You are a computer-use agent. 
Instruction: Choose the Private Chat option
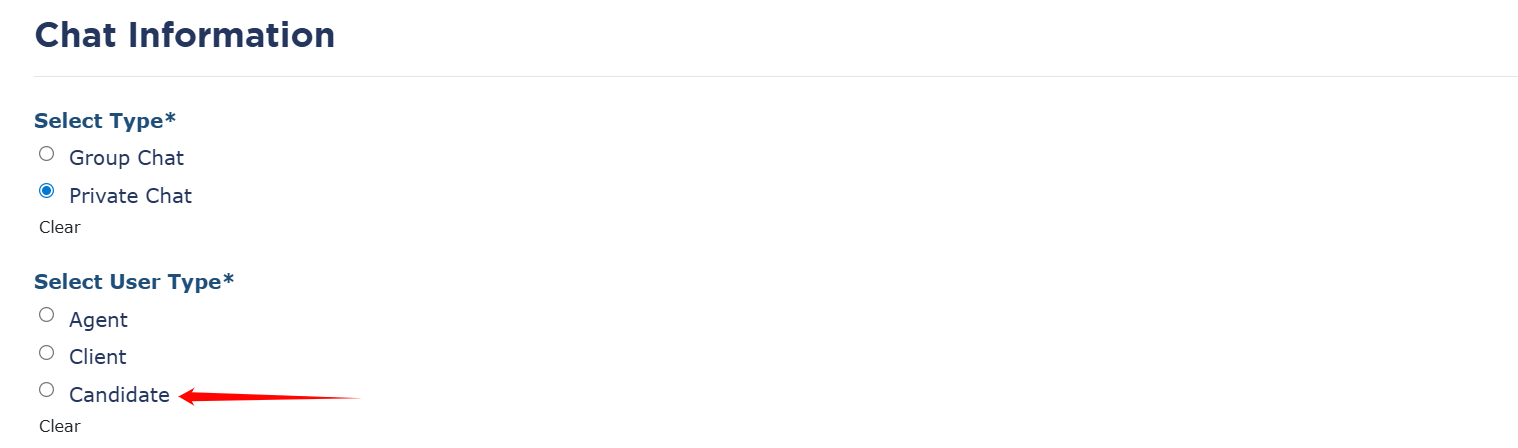click(x=46, y=191)
